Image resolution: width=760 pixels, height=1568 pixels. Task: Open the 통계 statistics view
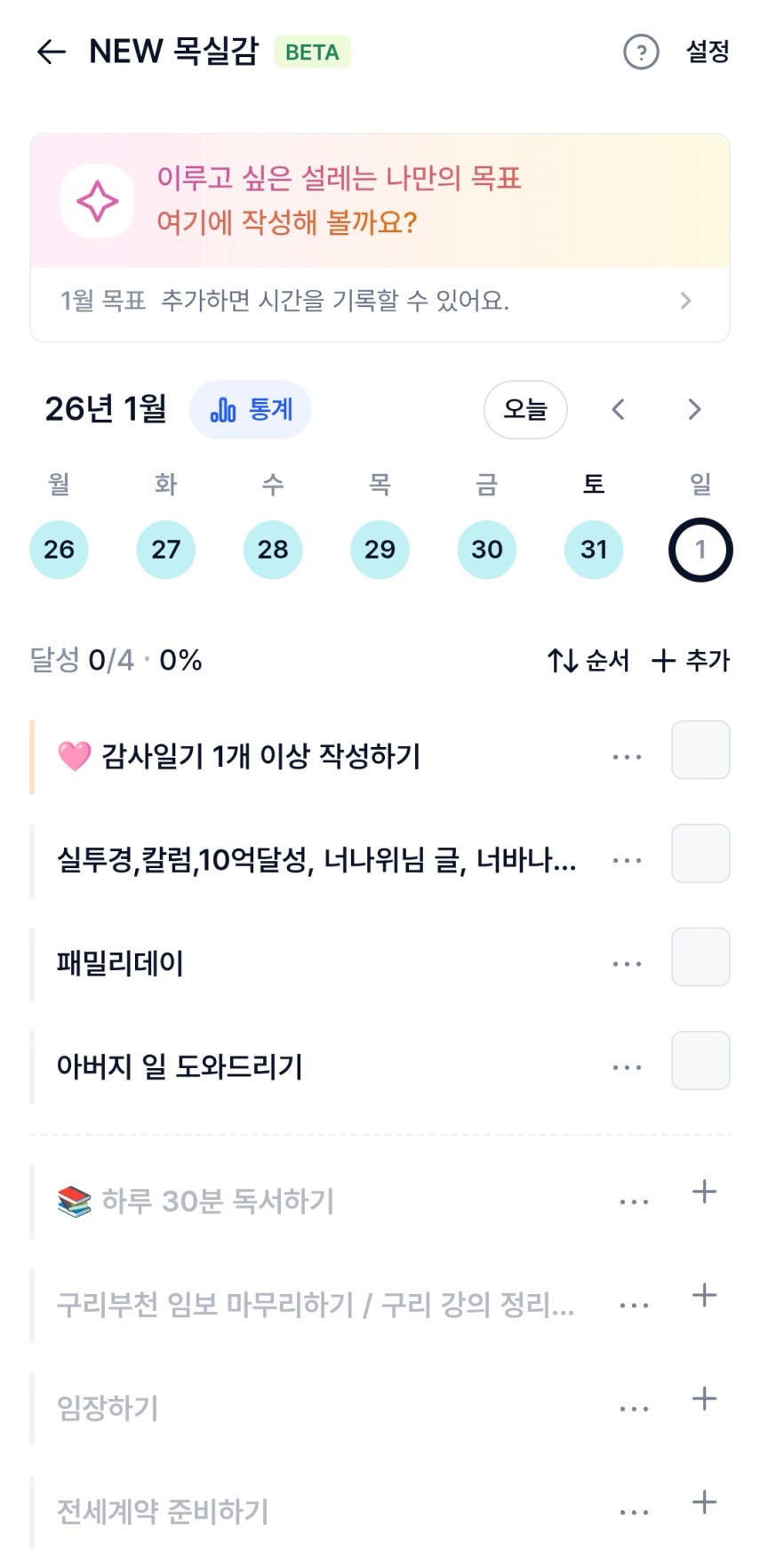point(251,410)
